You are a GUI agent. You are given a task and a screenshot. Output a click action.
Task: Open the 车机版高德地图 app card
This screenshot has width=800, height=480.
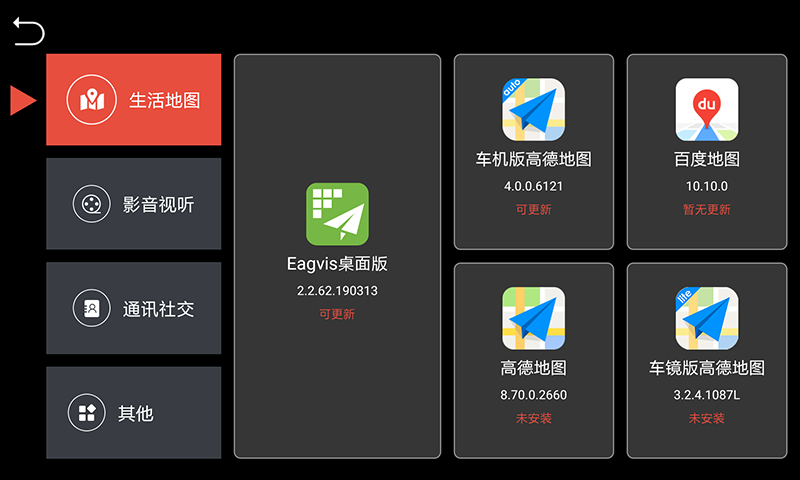coord(533,151)
